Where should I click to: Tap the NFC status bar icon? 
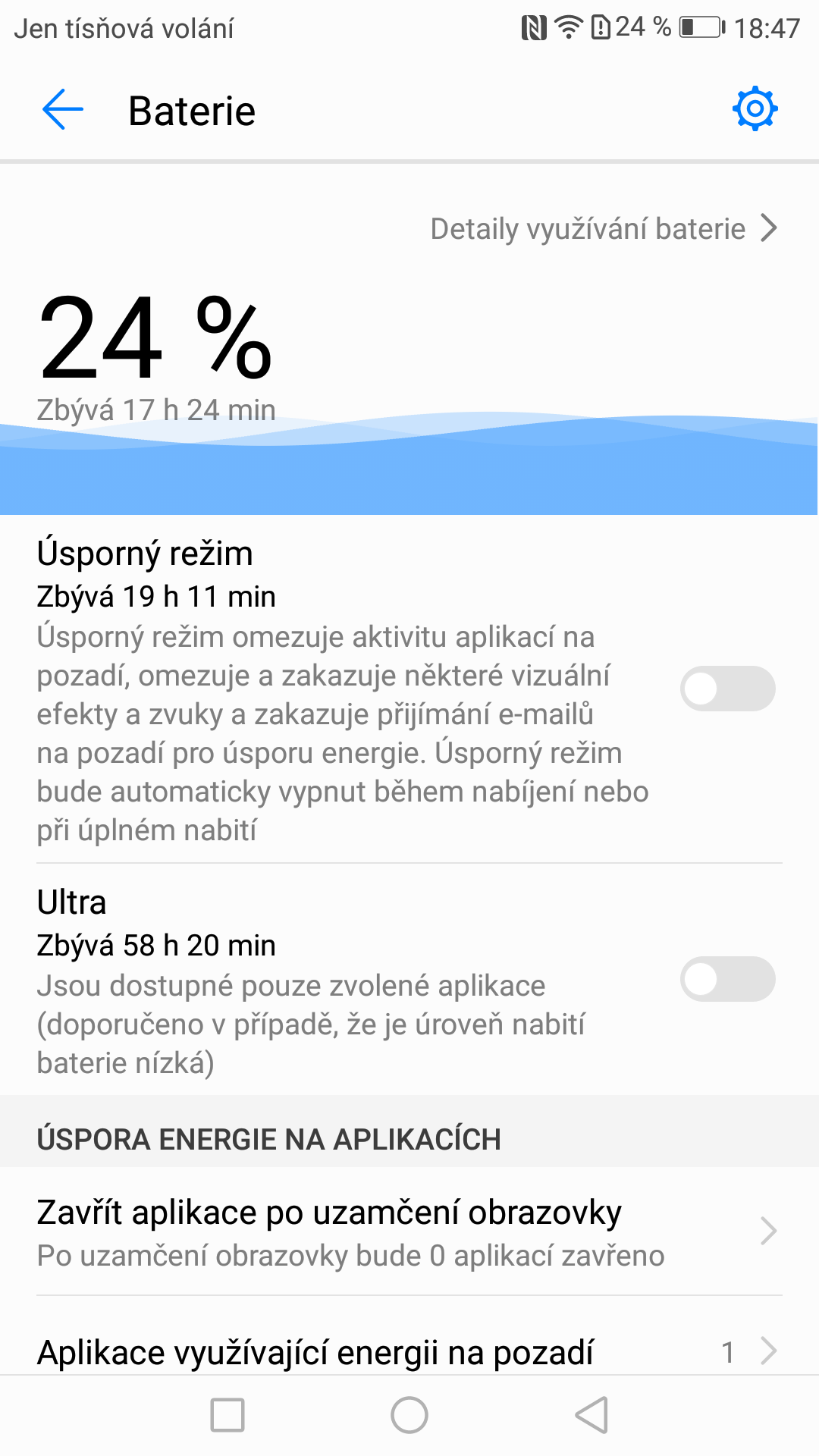(x=536, y=25)
